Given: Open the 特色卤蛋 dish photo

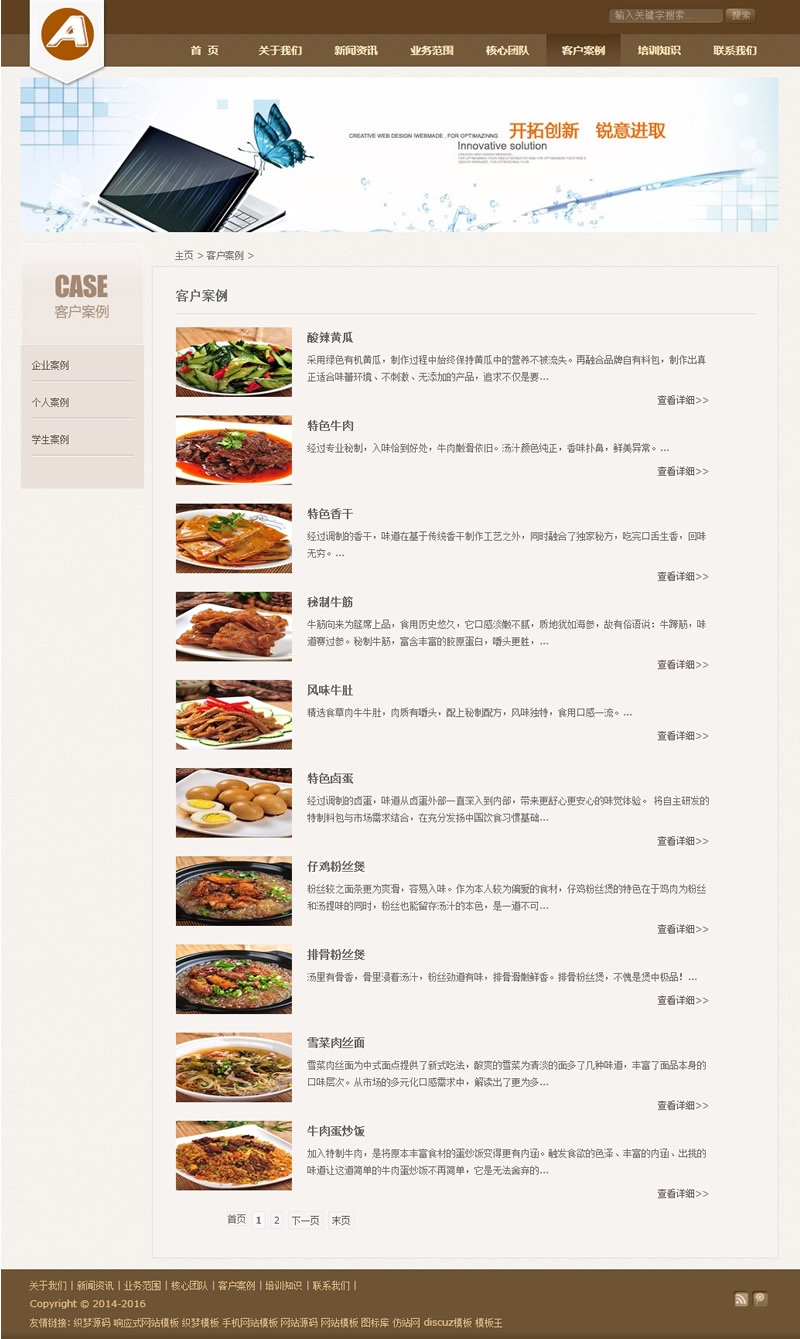Looking at the screenshot, I should [234, 803].
